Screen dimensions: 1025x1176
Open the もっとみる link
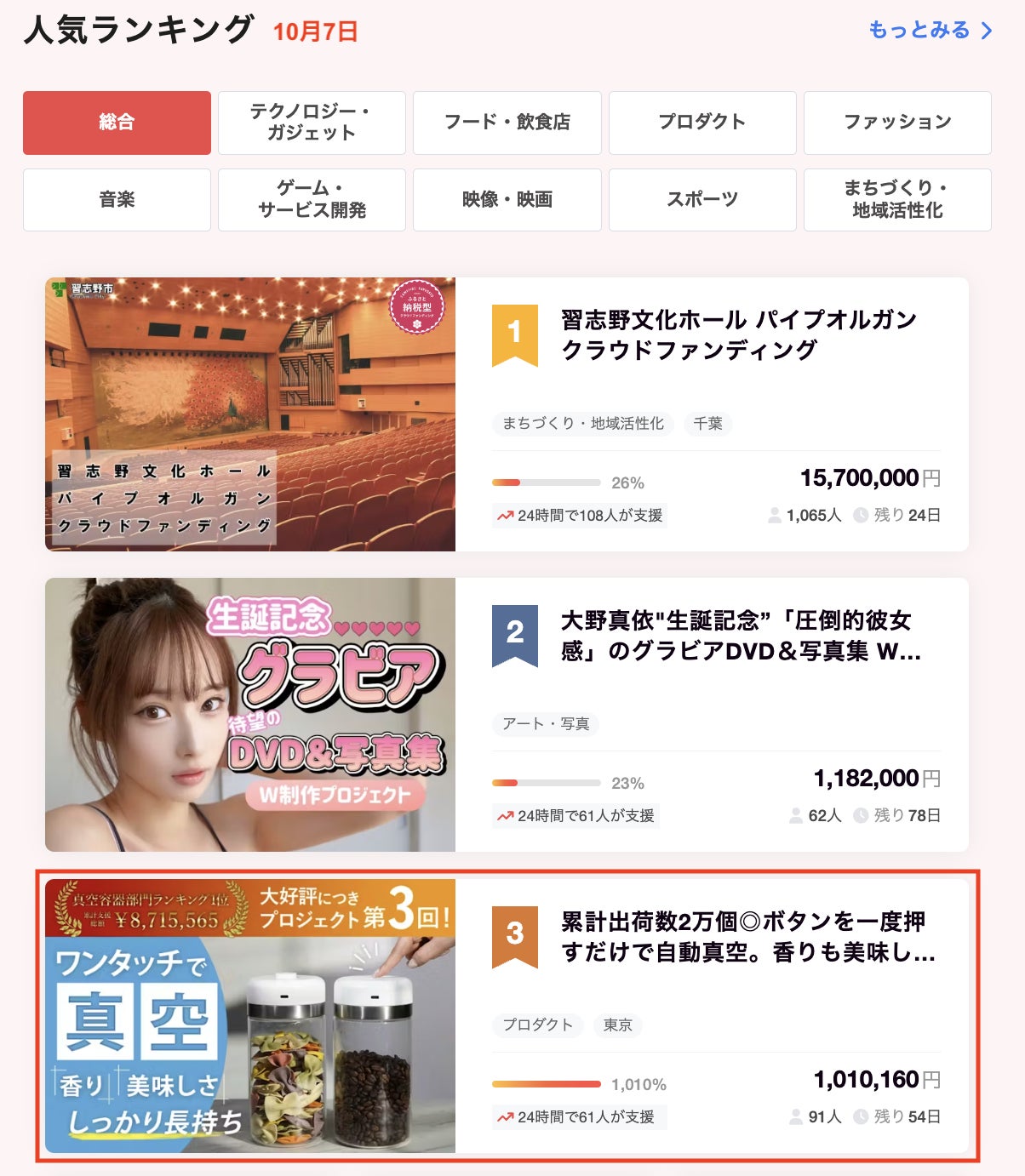click(x=929, y=31)
